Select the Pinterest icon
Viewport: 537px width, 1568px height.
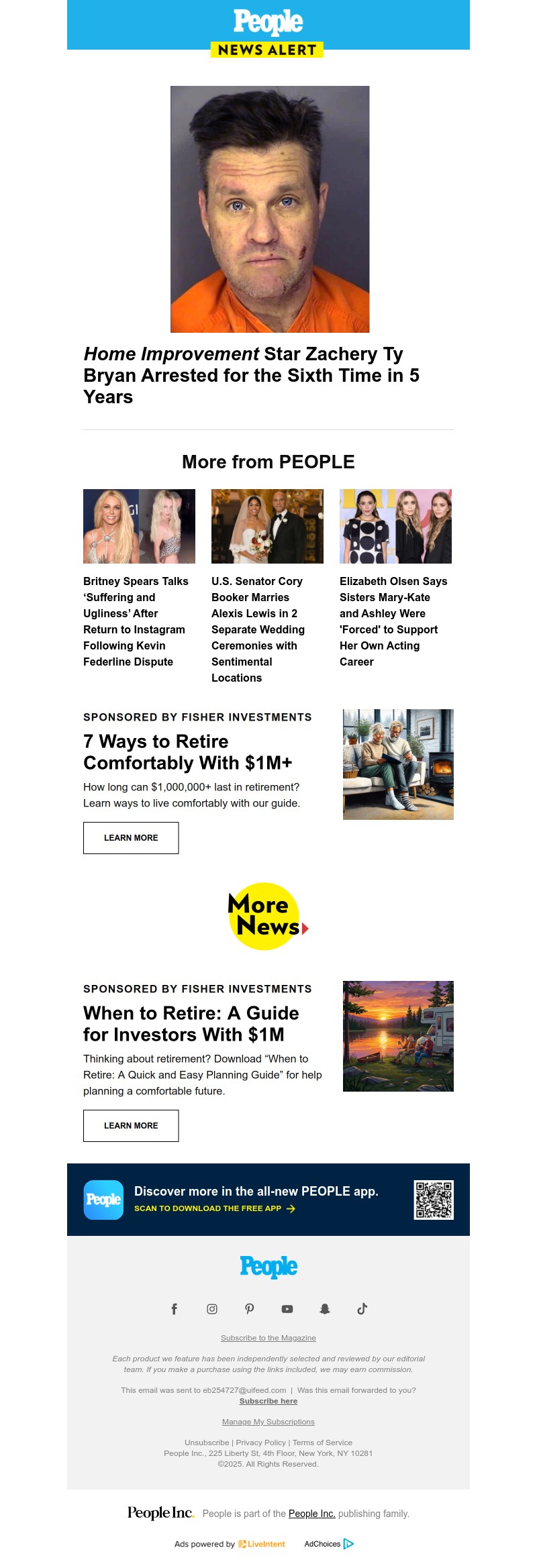pos(249,1308)
